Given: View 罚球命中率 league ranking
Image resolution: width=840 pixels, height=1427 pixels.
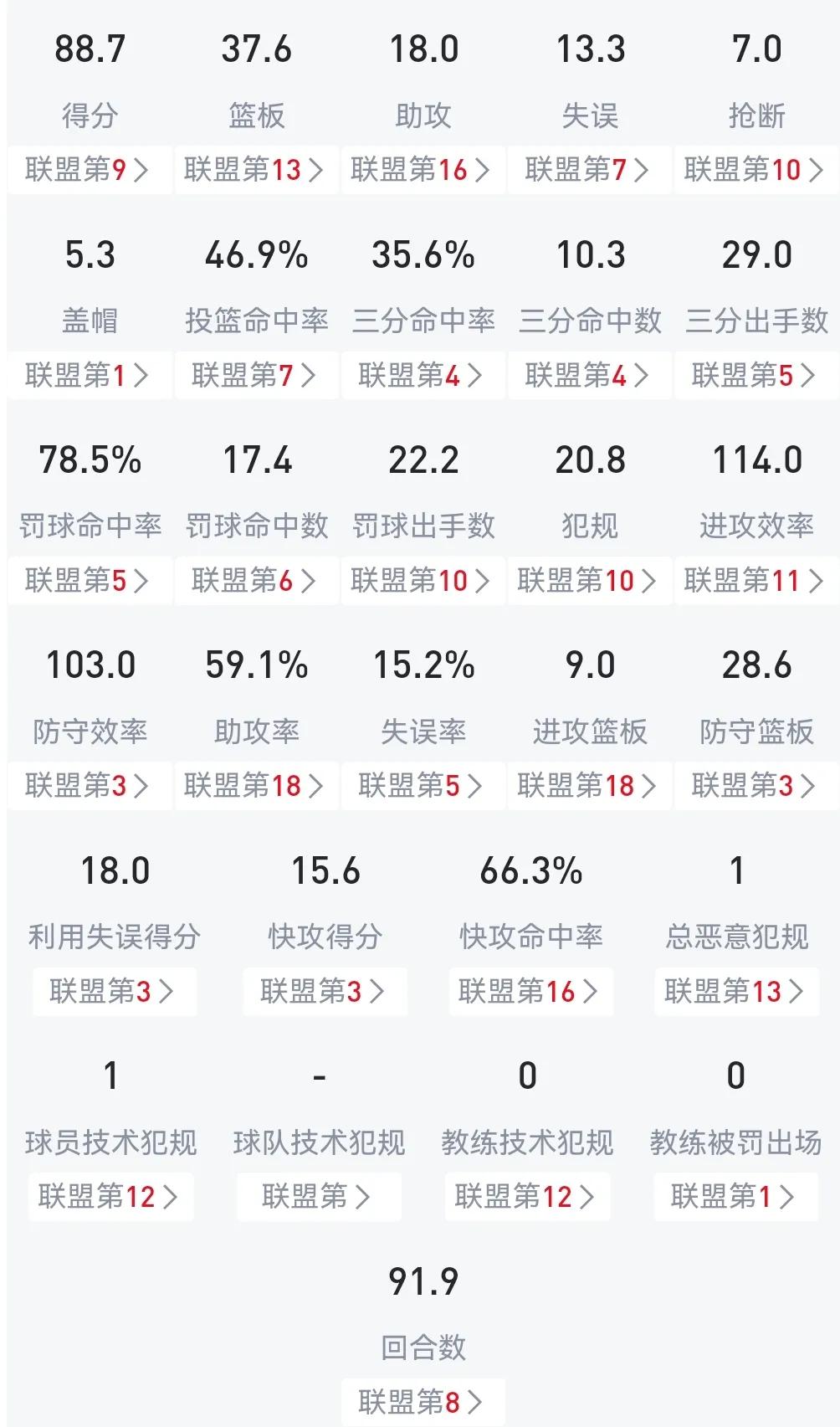Looking at the screenshot, I should (x=89, y=580).
